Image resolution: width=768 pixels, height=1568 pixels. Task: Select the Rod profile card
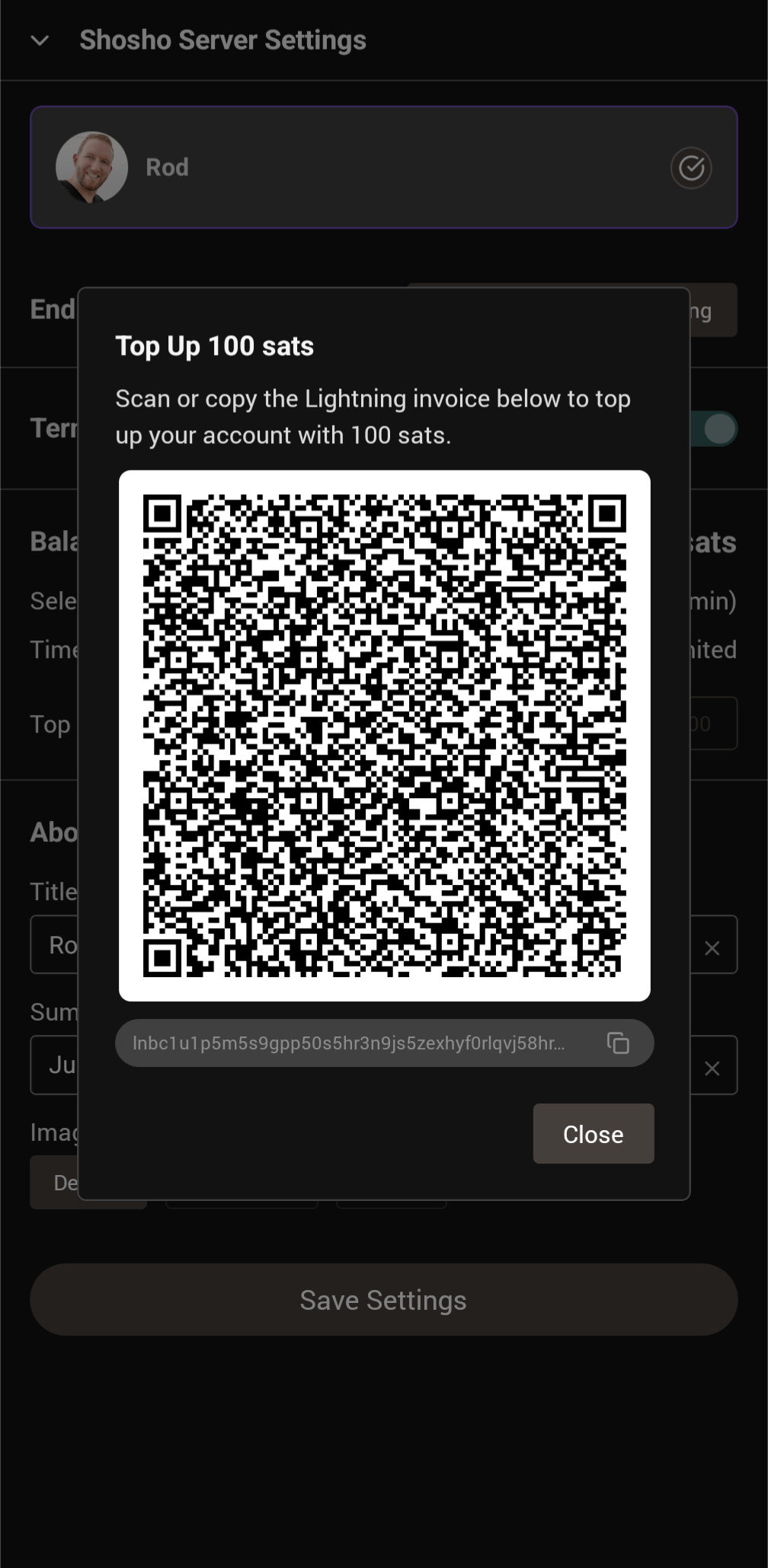[383, 168]
